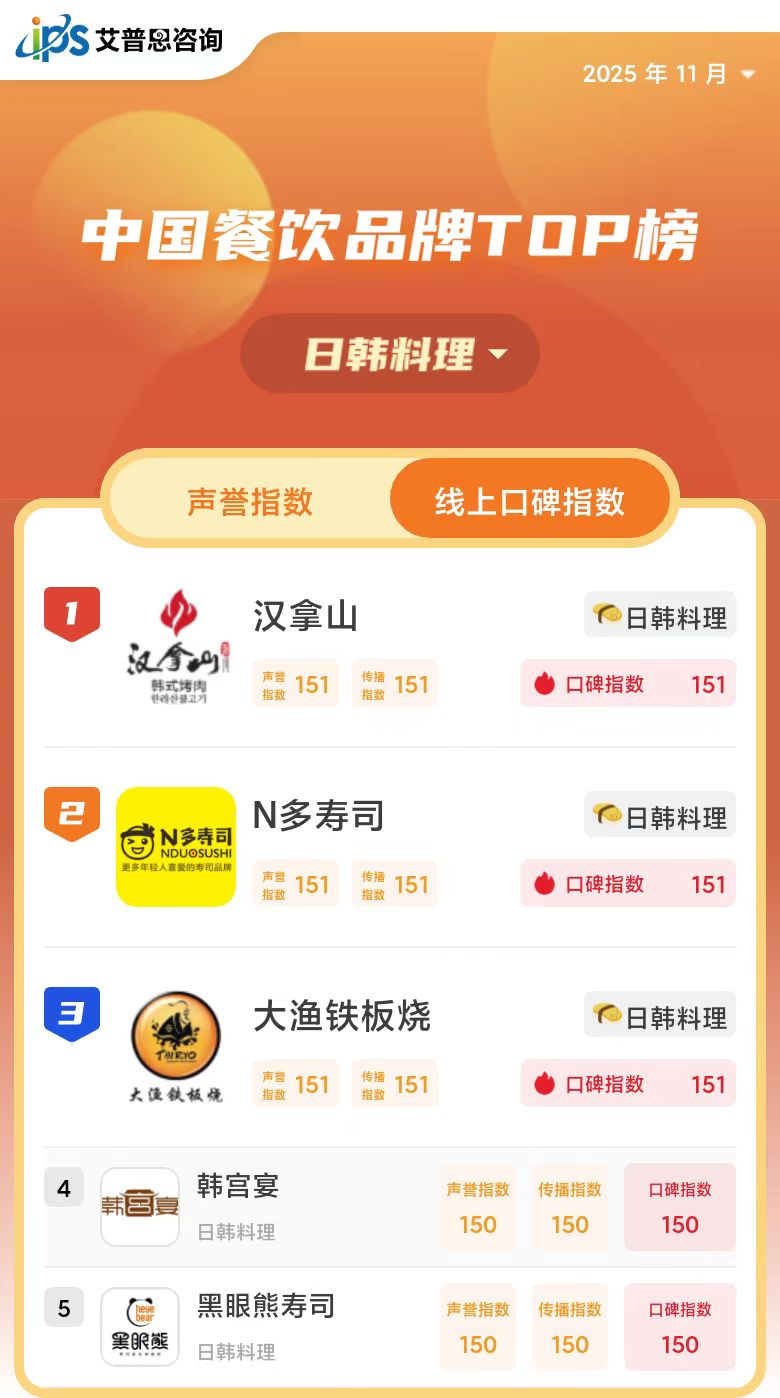Open the 黑眼熊寿司 ranking row
Image resolution: width=780 pixels, height=1398 pixels.
266,1307
